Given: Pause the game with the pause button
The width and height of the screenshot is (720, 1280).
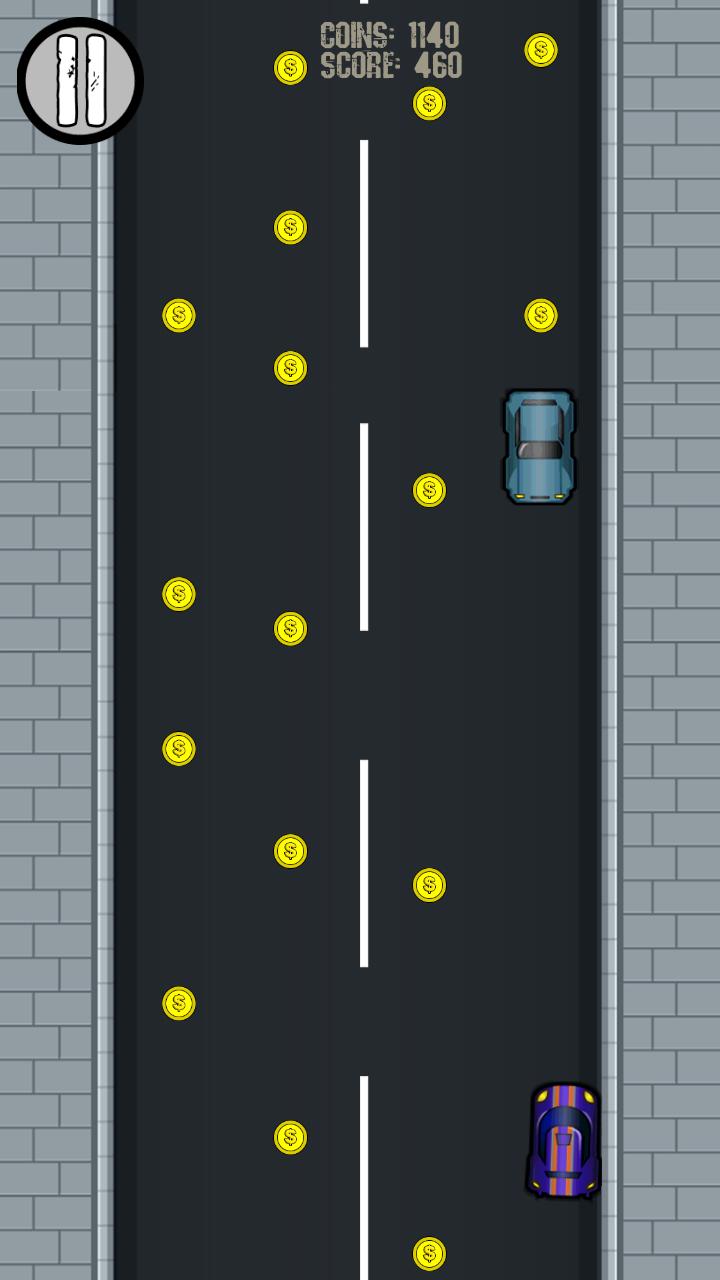Looking at the screenshot, I should (x=80, y=81).
